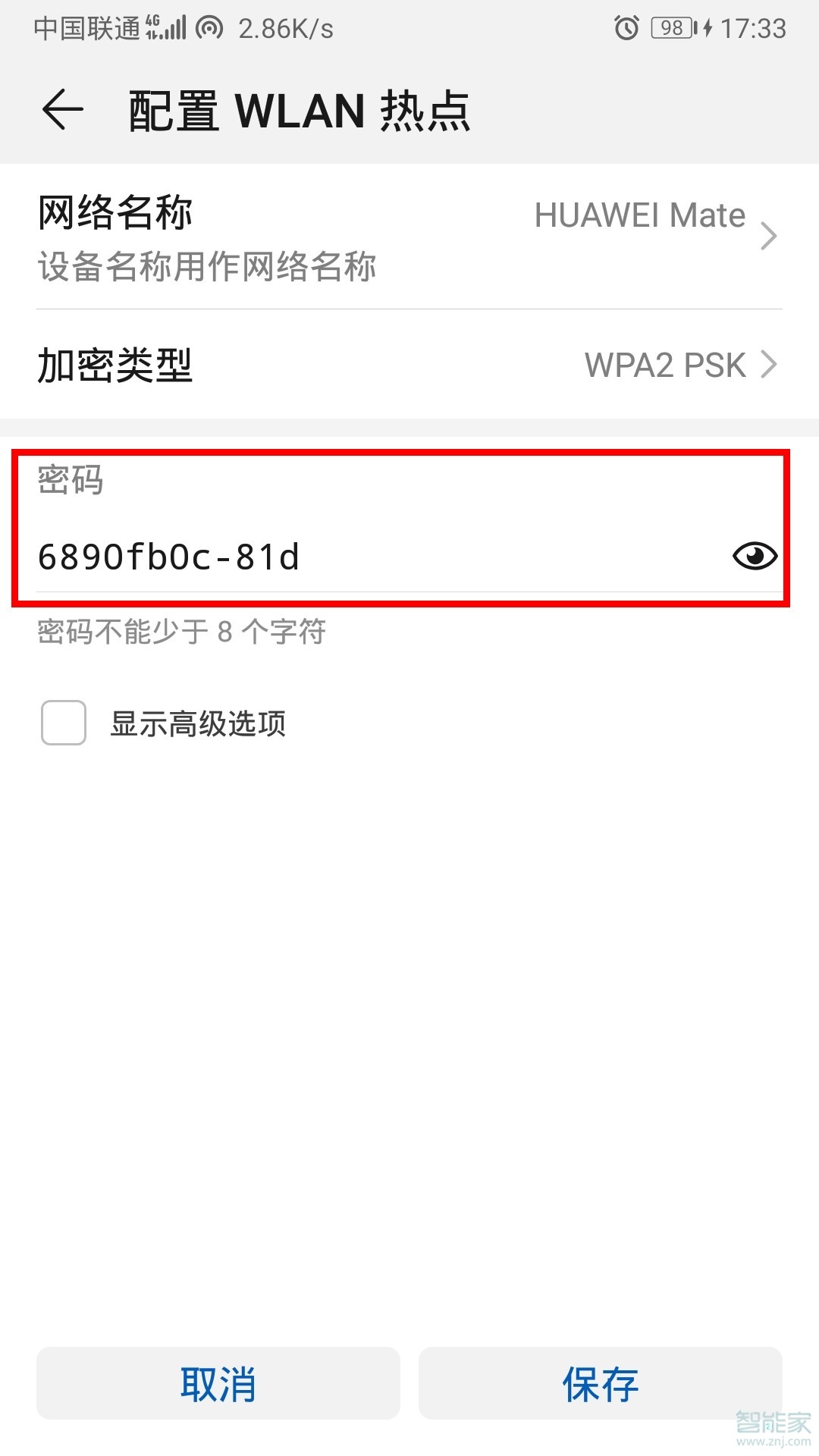The height and width of the screenshot is (1456, 819).
Task: Open the 加密类型 encryption type selector
Action: click(x=409, y=365)
